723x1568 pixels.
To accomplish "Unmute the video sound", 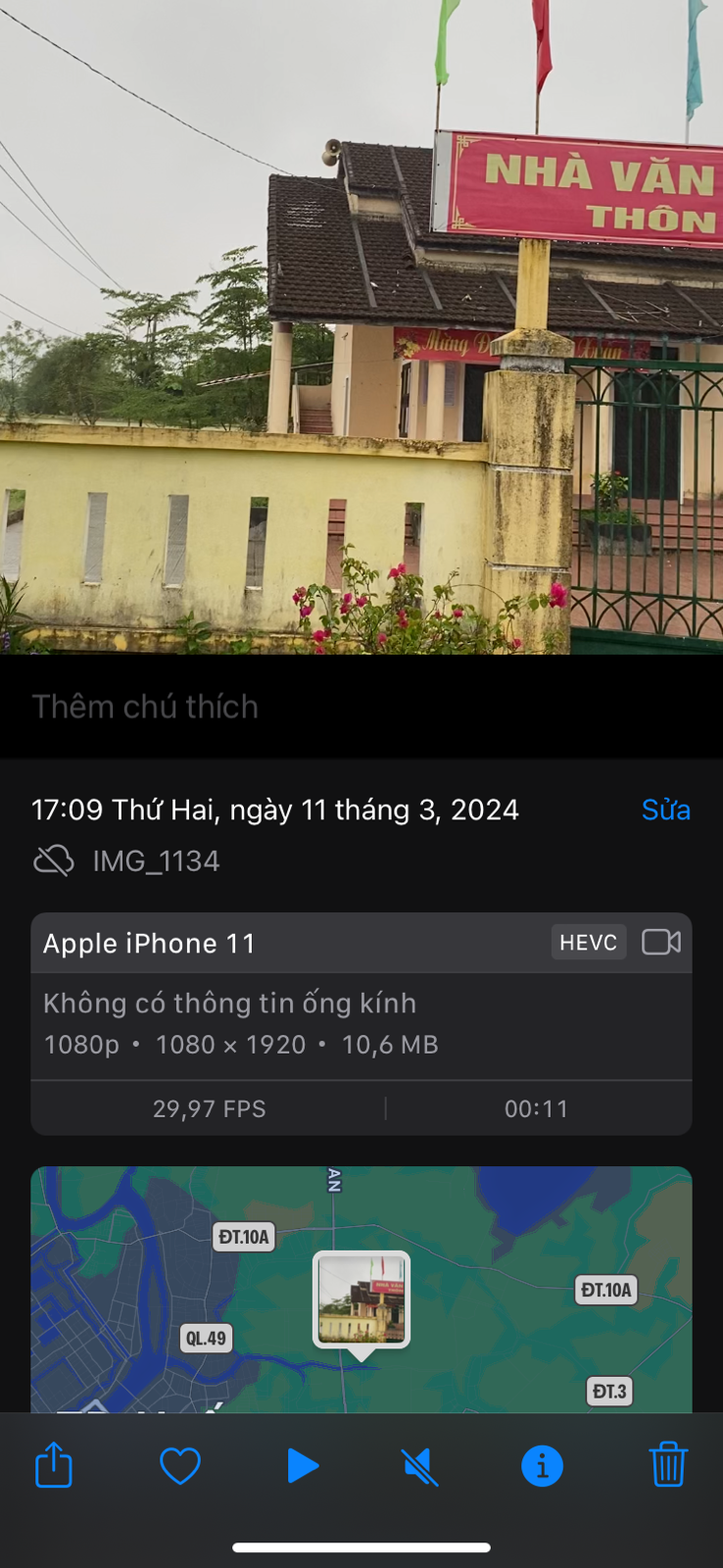I will point(420,1467).
